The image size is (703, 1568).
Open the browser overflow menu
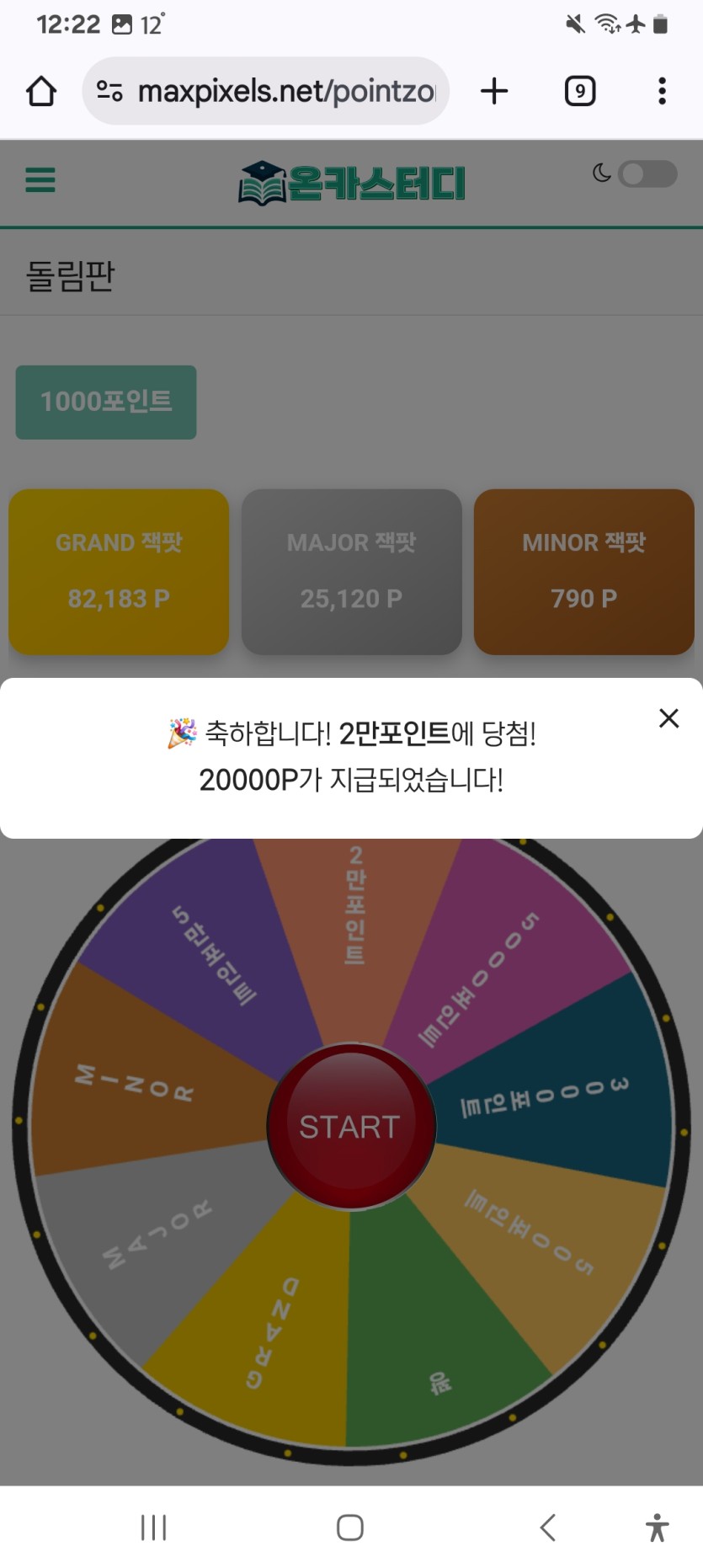point(662,91)
